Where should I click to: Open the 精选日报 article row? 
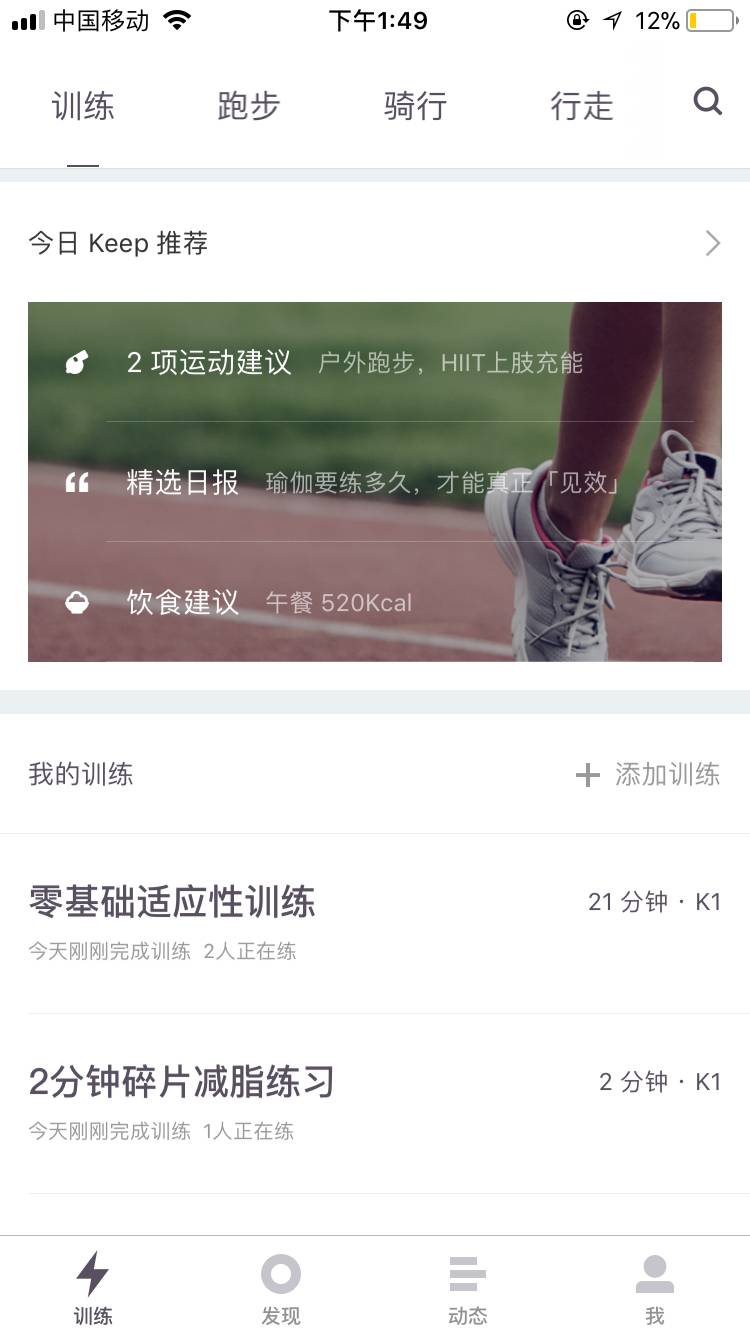click(x=373, y=483)
